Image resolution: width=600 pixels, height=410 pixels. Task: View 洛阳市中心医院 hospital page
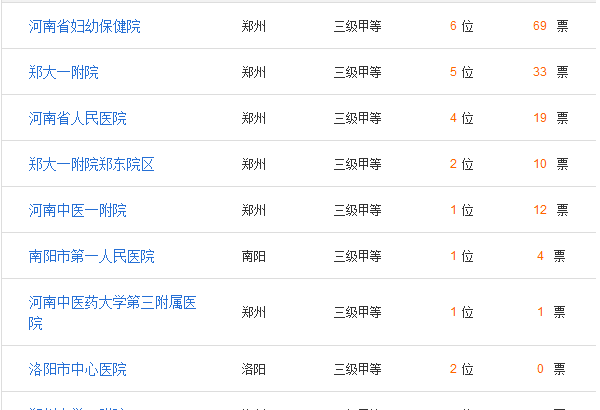(77, 369)
